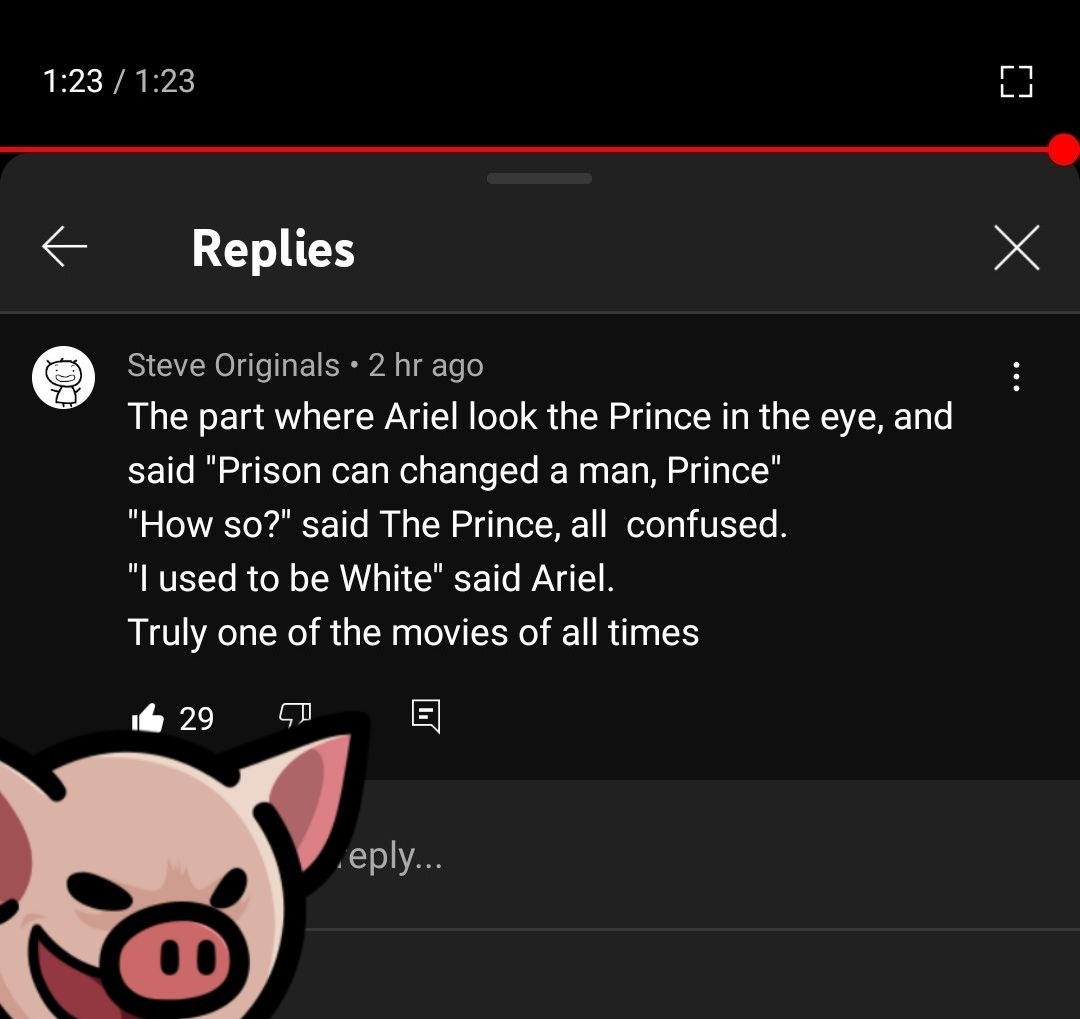Enter fullscreen video mode
Image resolution: width=1080 pixels, height=1019 pixels.
point(1016,81)
